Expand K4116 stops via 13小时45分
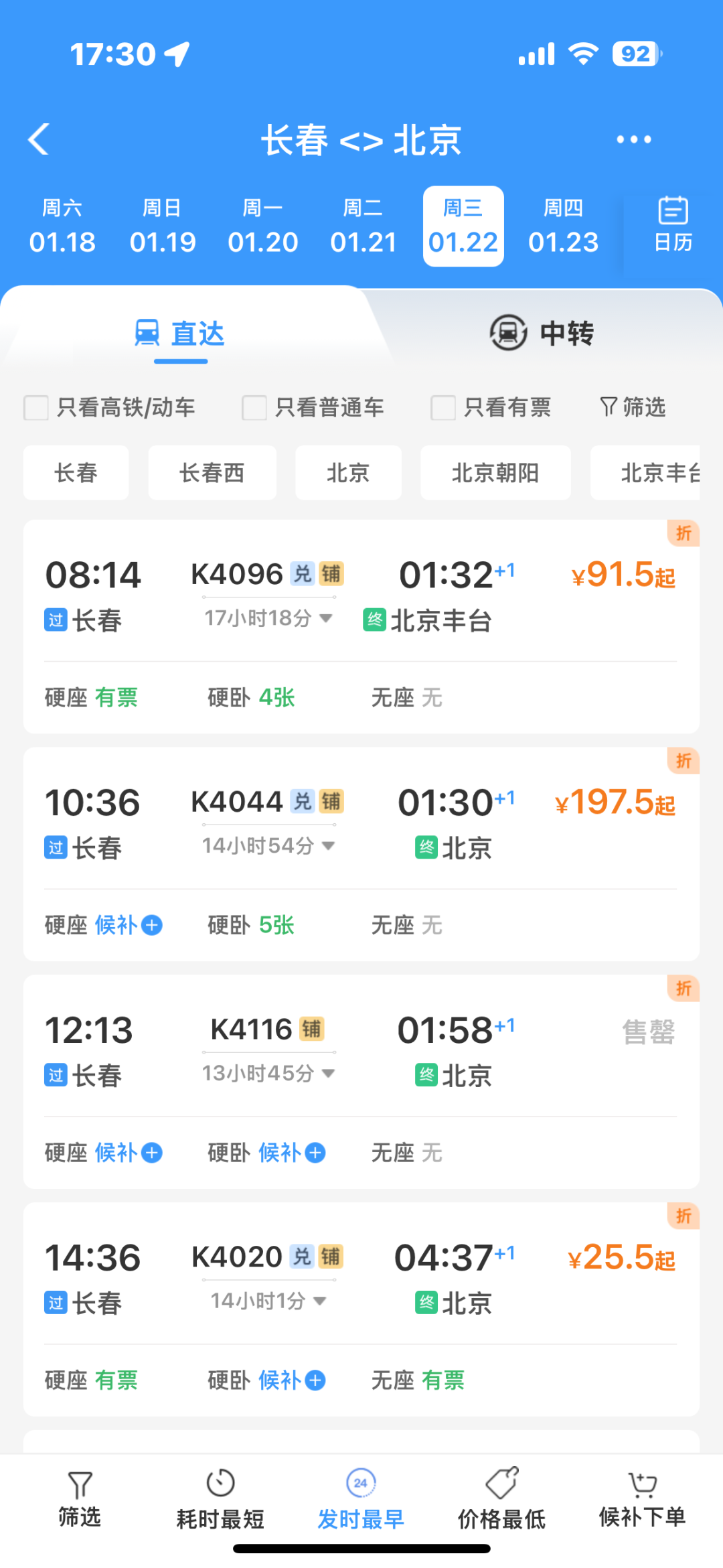This screenshot has width=723, height=1568. (x=268, y=1073)
